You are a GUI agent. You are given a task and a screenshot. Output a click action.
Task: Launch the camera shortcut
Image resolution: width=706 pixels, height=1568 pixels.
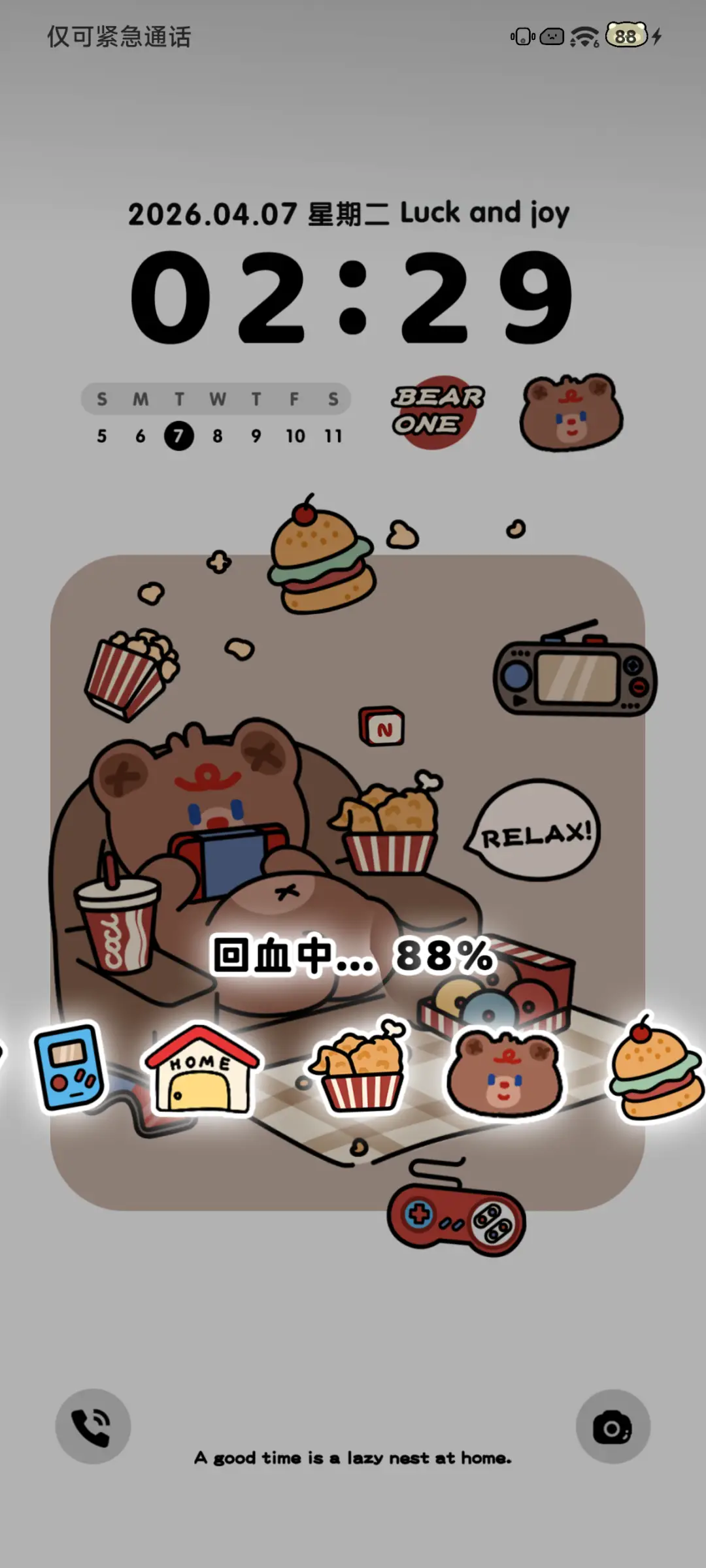point(613,1426)
